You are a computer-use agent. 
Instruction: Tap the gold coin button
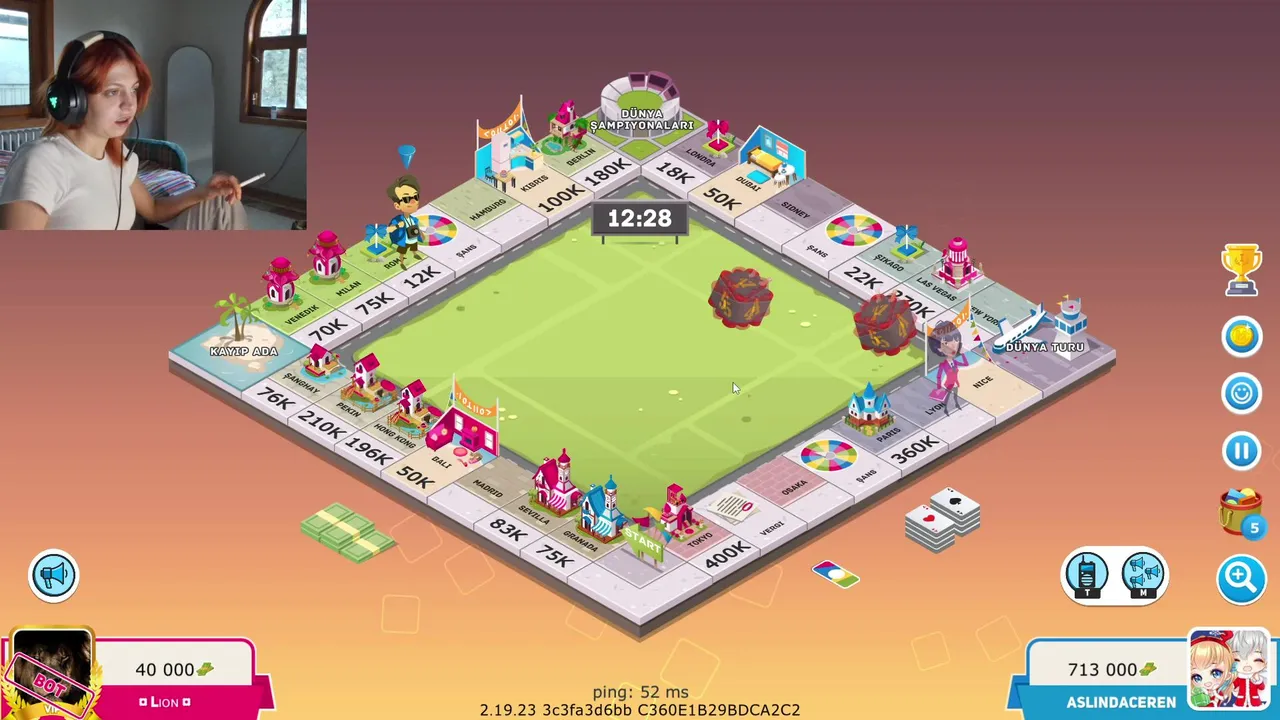(1241, 336)
